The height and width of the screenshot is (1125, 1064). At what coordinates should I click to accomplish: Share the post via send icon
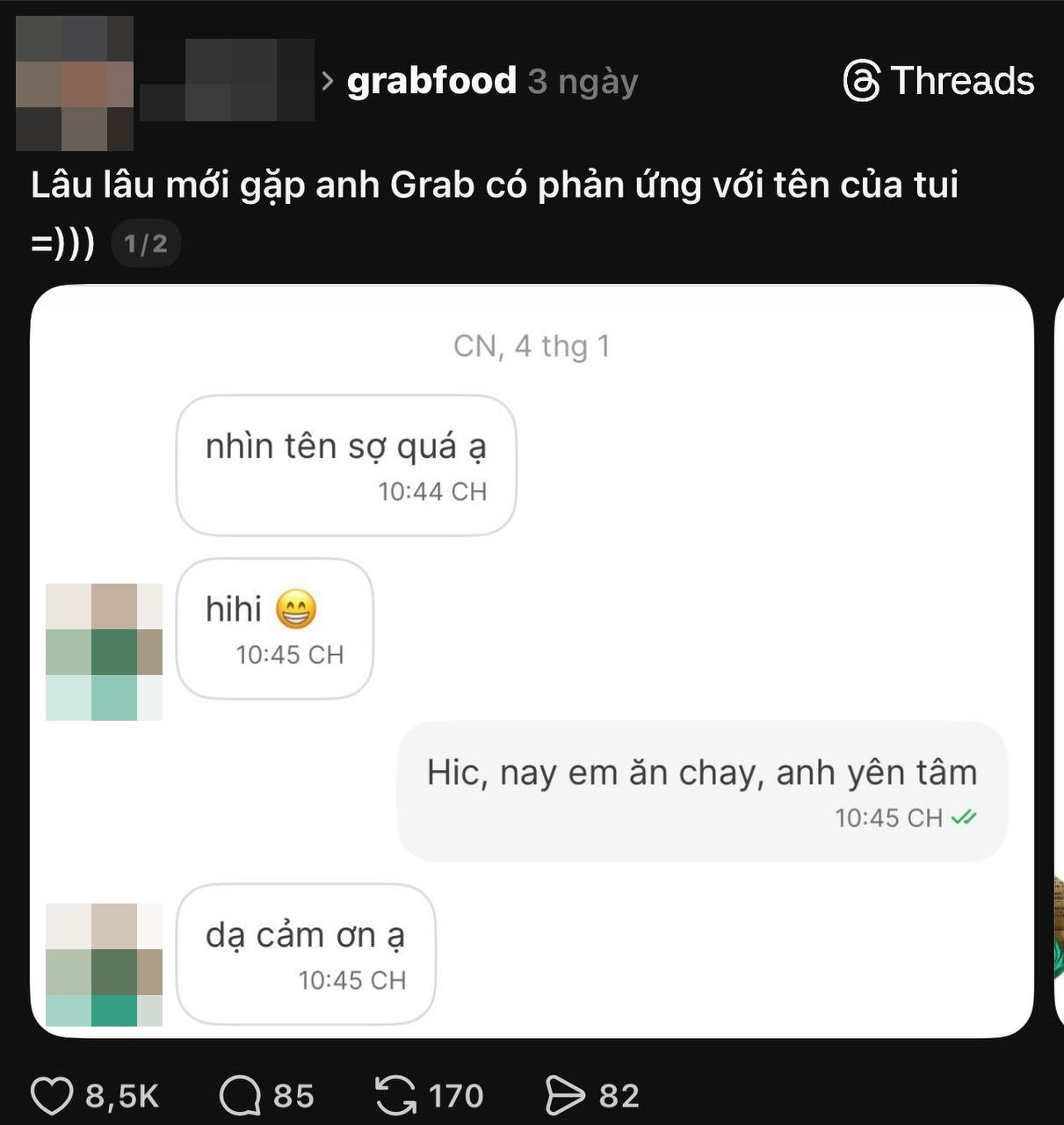[564, 1096]
